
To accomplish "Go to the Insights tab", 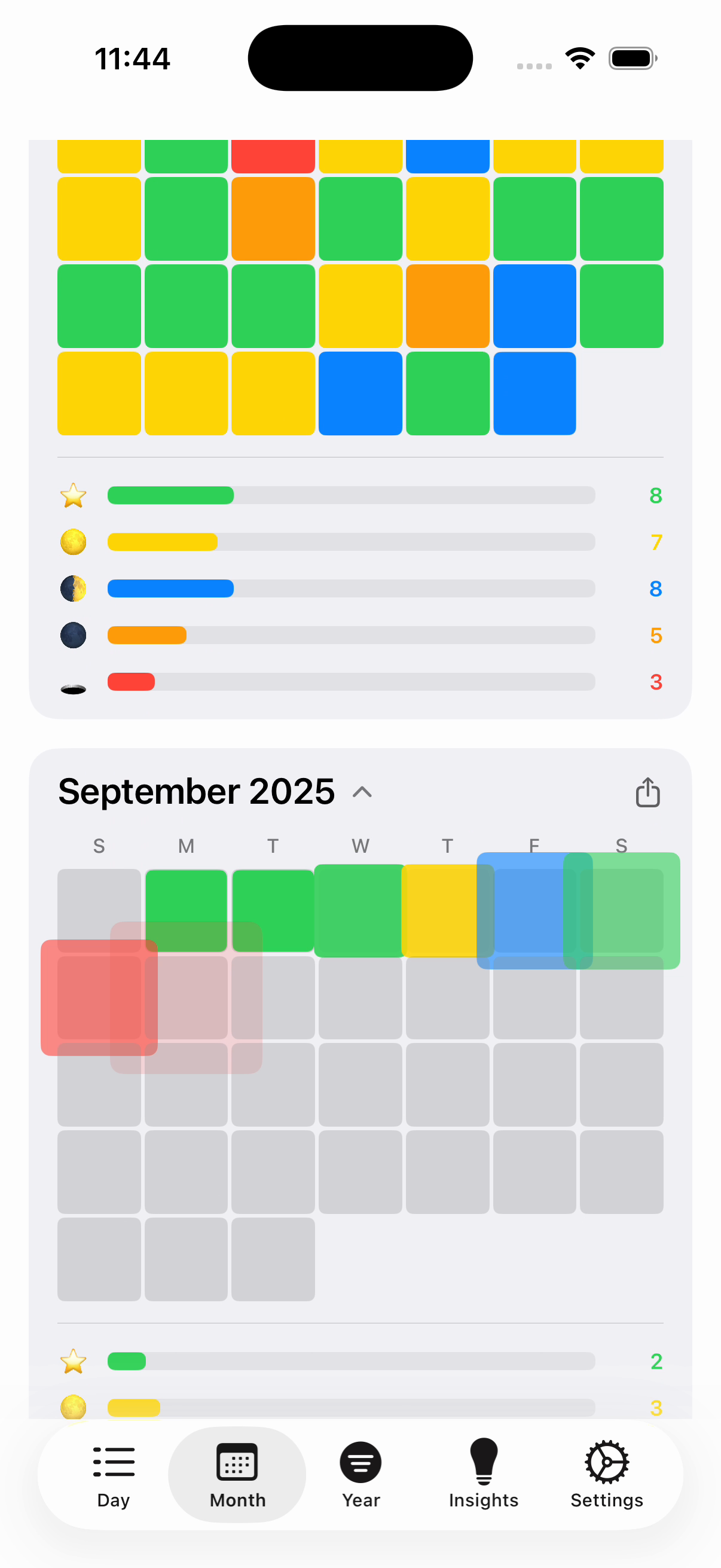I will 484,1474.
